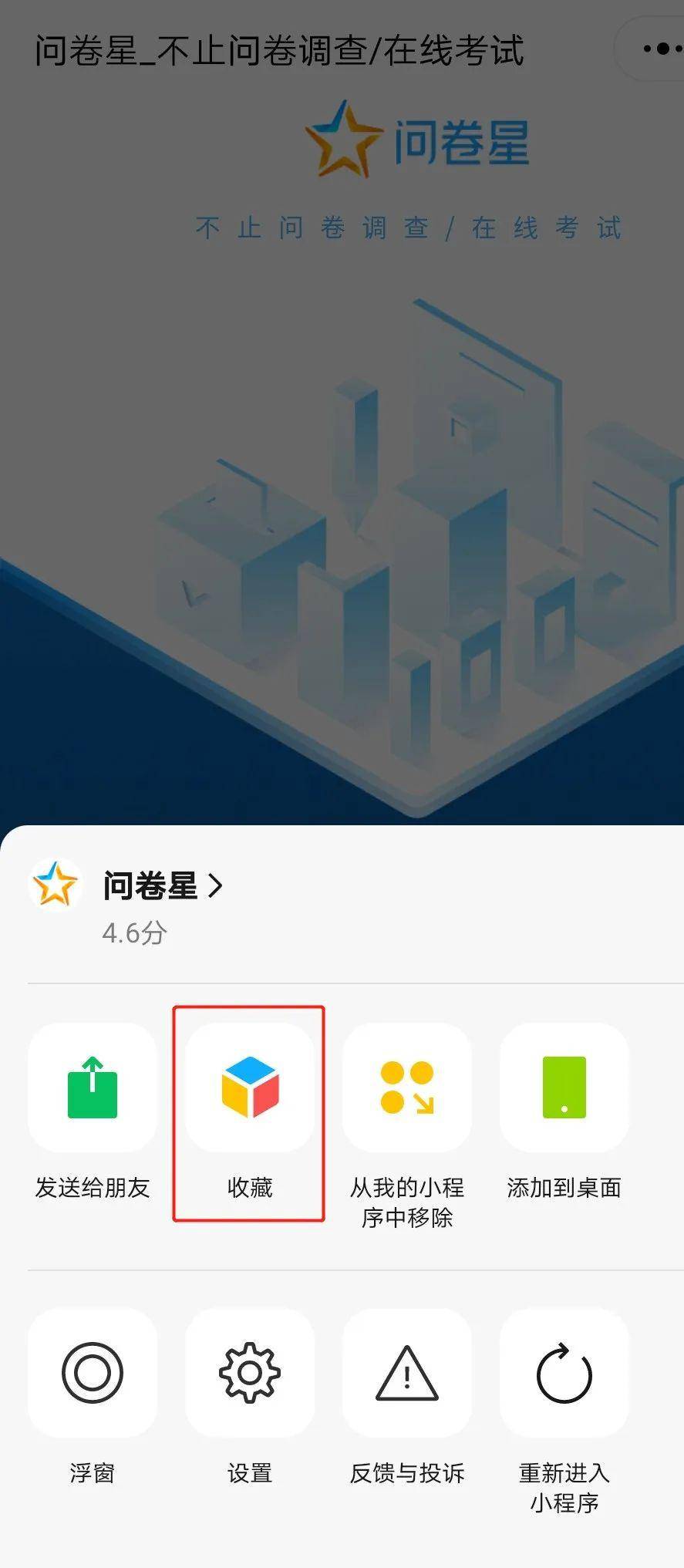684x1568 pixels.
Task: Tap 收藏 to favorite this mini program
Action: pyautogui.click(x=250, y=1087)
